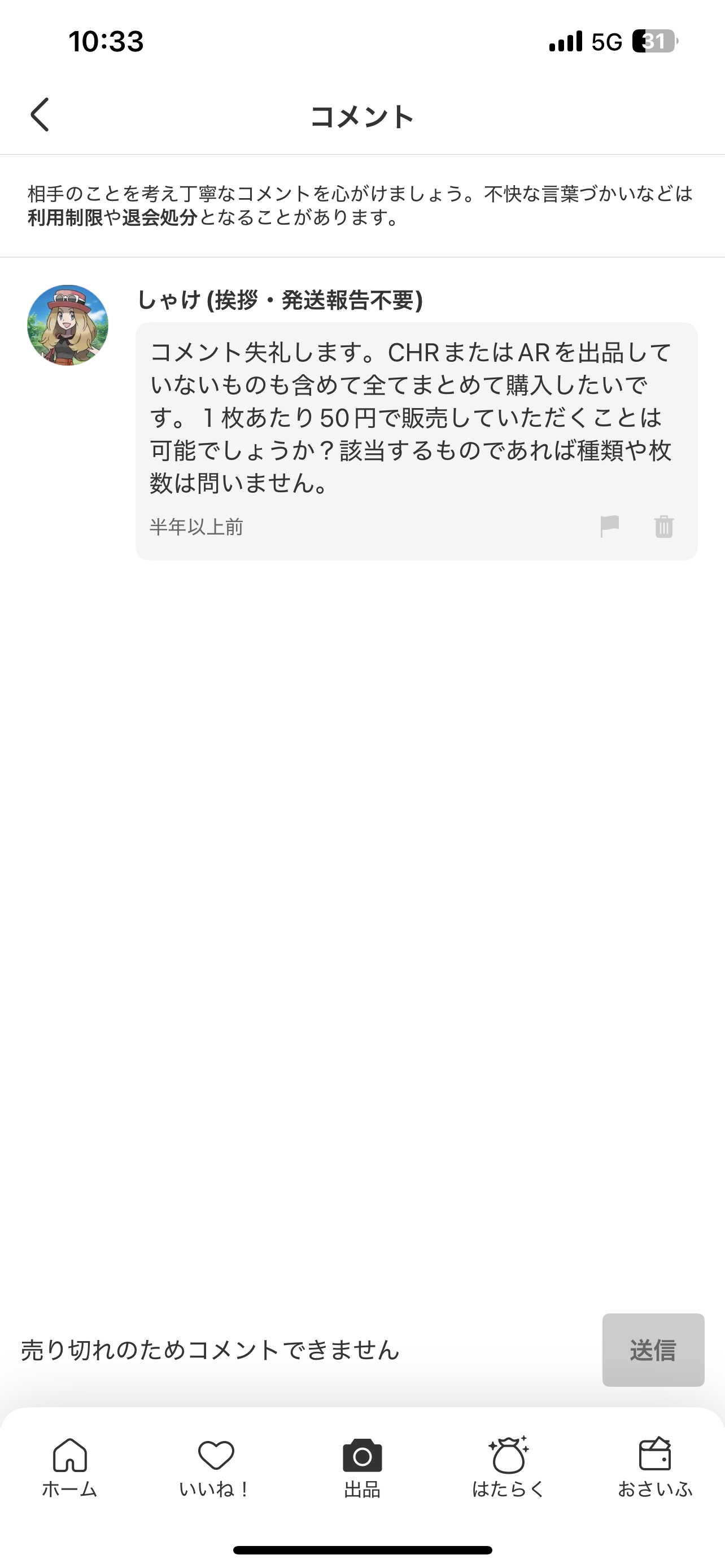Switch to the ホーム tab
The image size is (725, 1568).
(x=70, y=1468)
